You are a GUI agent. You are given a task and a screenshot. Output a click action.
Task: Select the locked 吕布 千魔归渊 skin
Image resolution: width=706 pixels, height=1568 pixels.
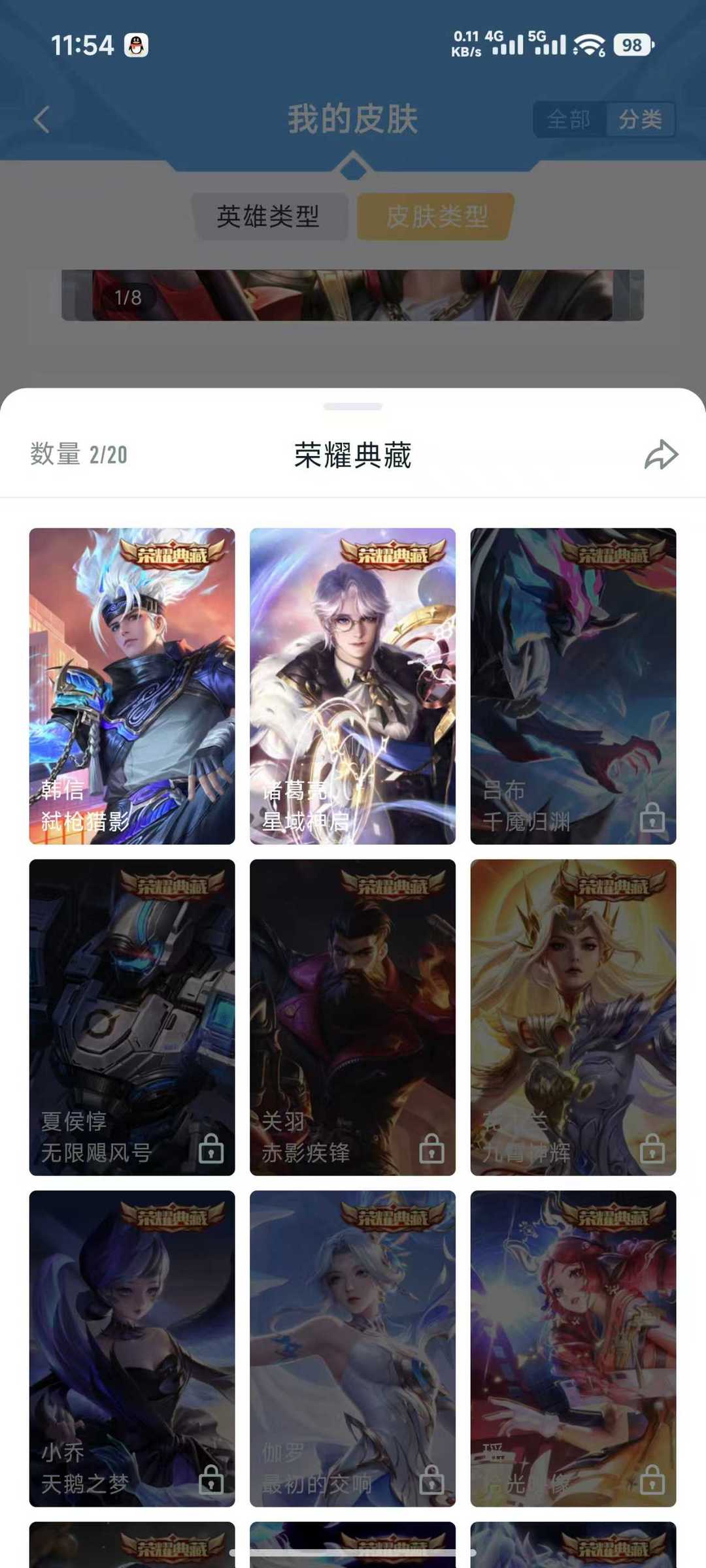point(573,685)
